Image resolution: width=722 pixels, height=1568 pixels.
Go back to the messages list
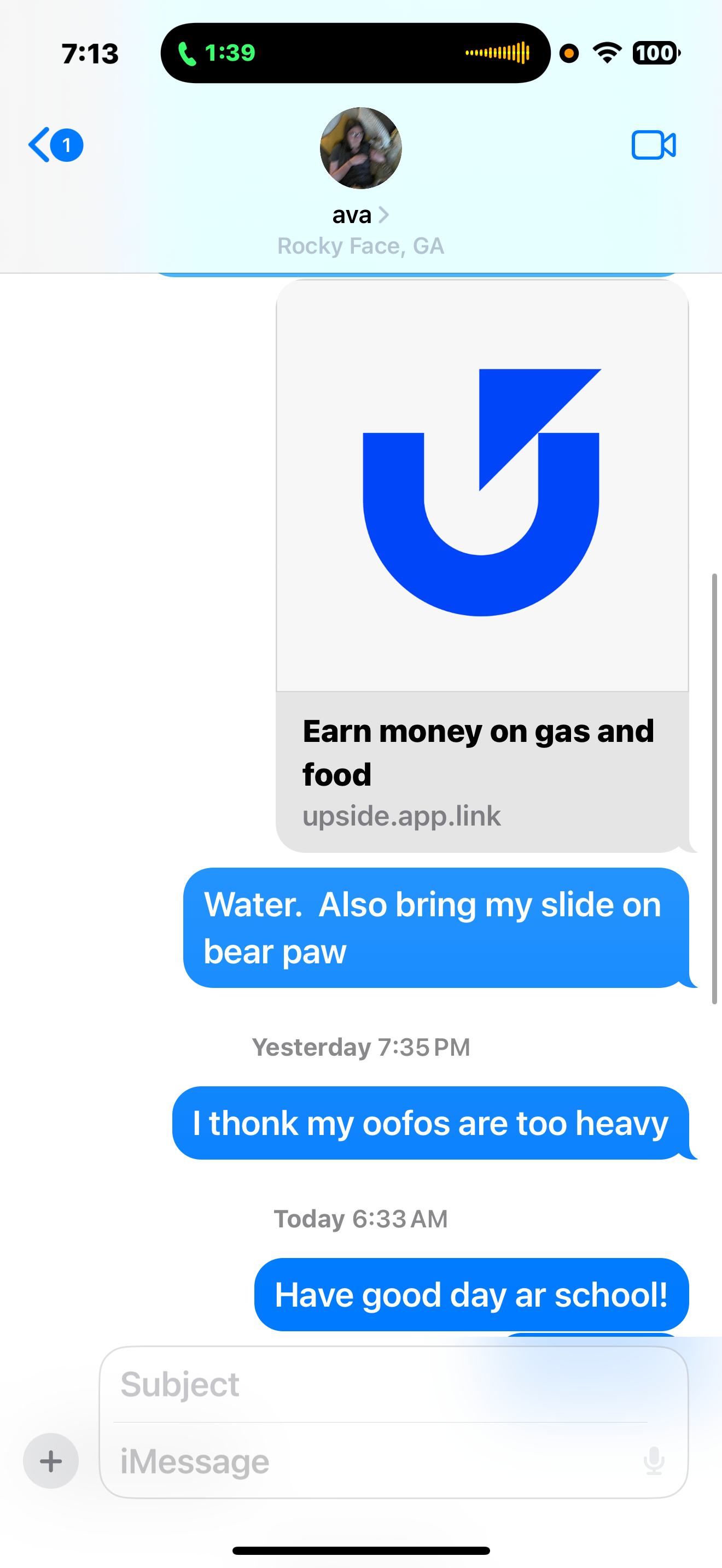click(54, 145)
